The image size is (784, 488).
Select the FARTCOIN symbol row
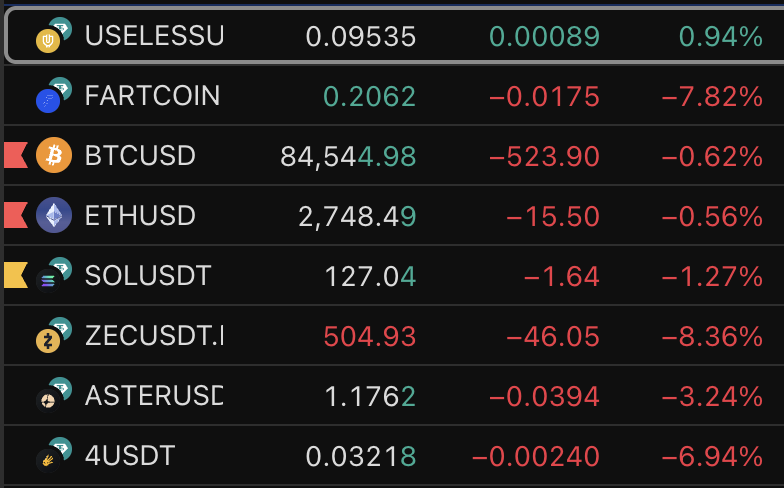(152, 96)
